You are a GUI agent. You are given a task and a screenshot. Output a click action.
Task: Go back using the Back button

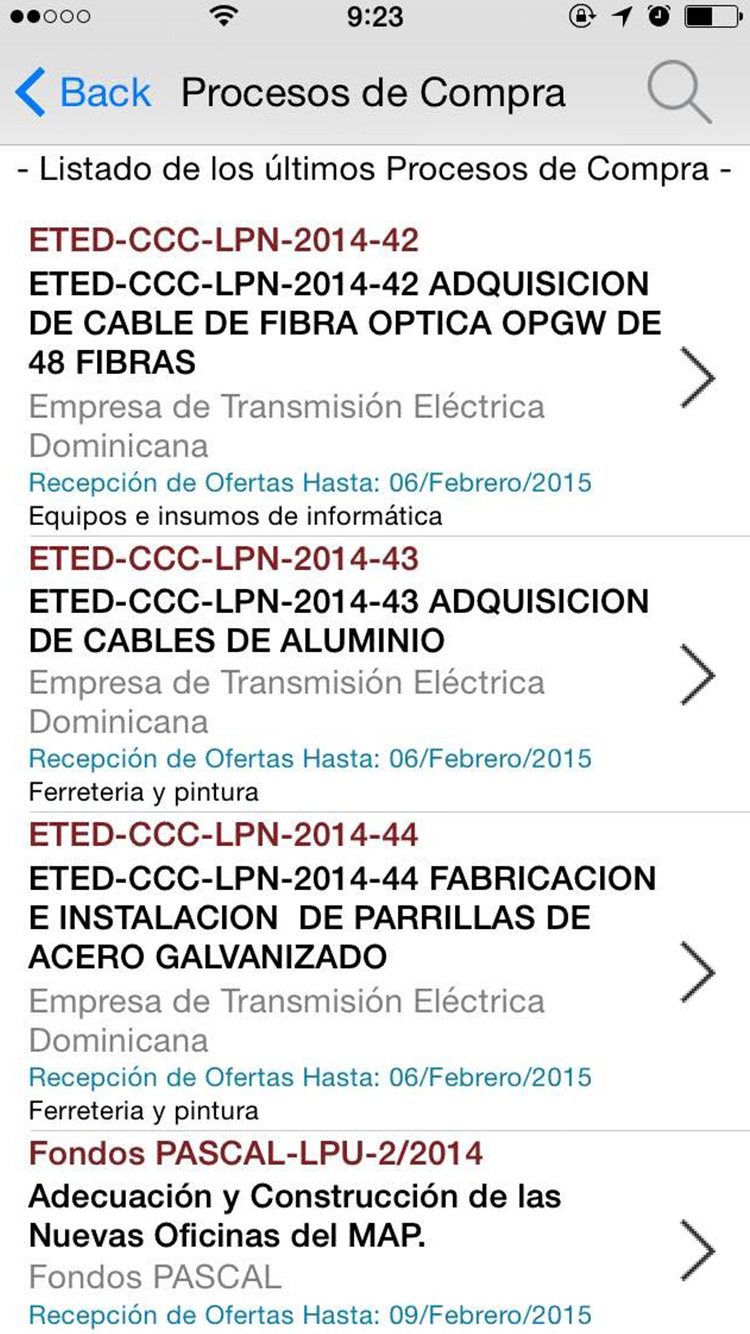click(83, 93)
